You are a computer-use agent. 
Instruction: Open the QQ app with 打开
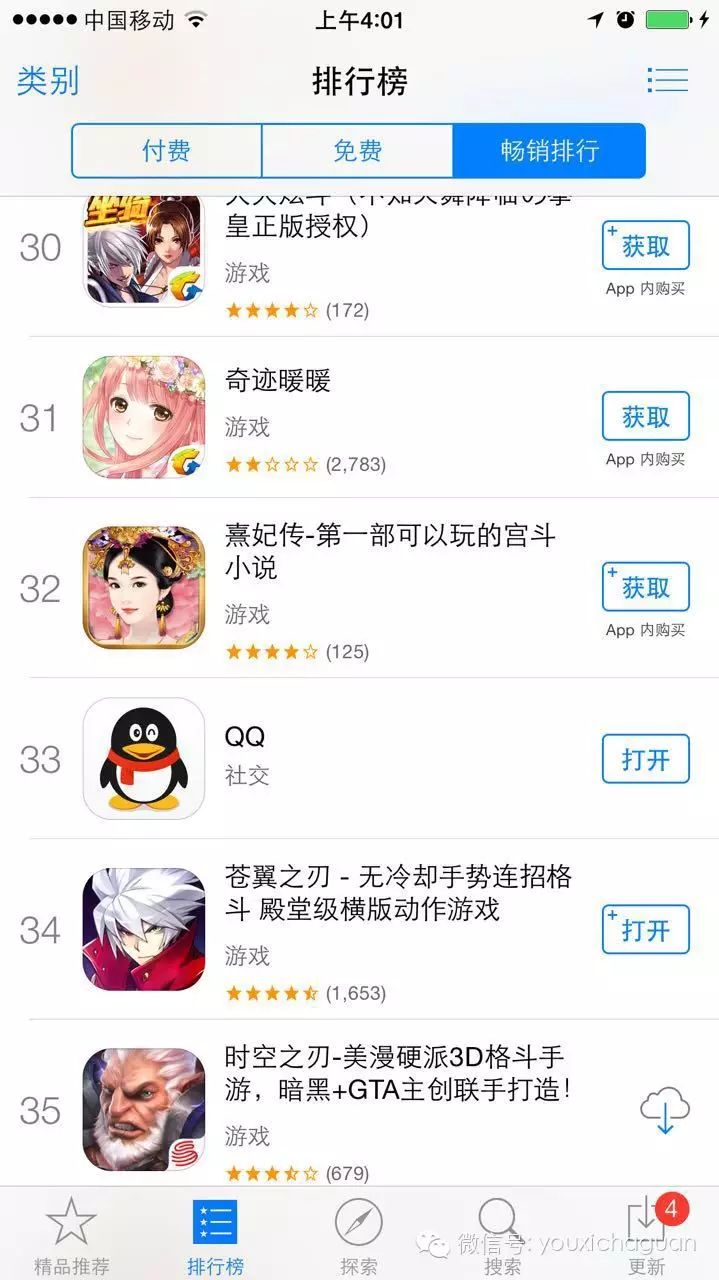[646, 759]
